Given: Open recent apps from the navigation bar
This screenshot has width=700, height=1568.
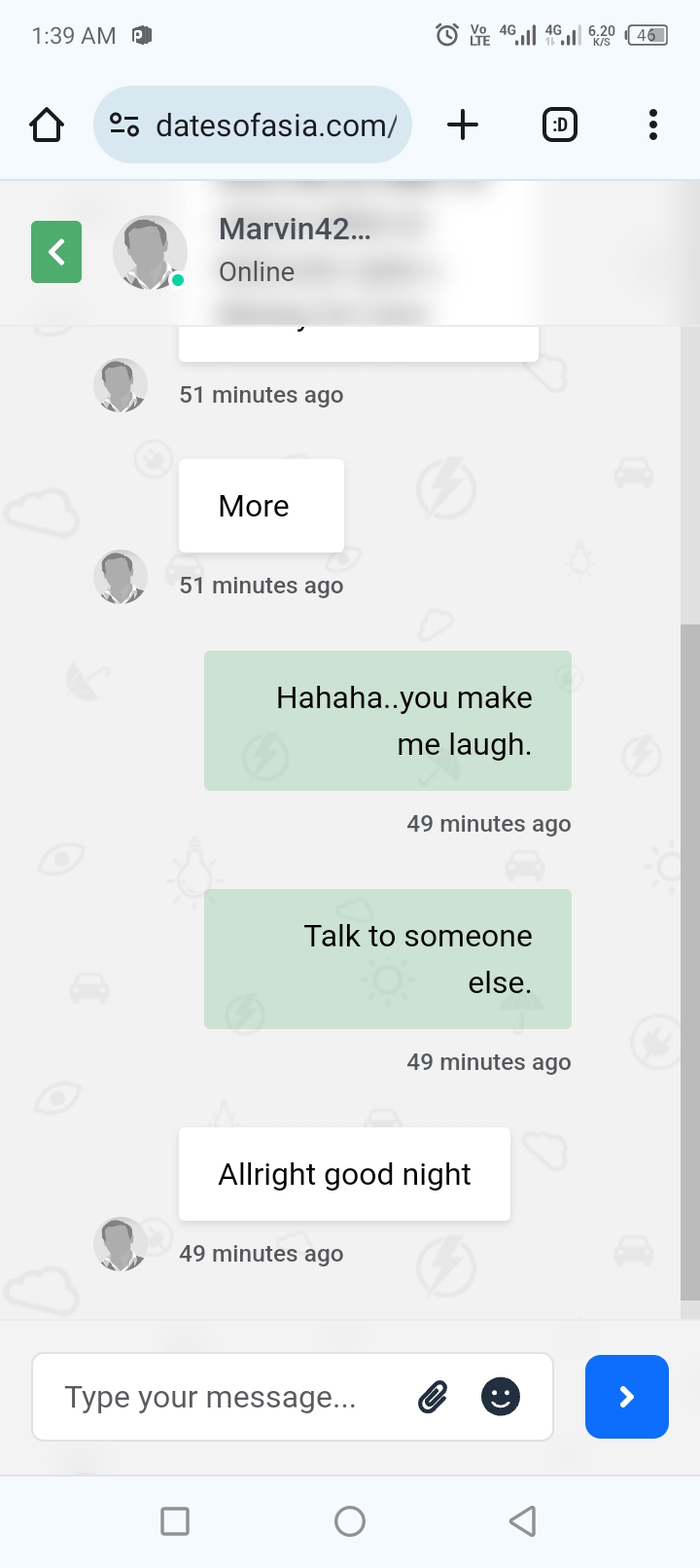Looking at the screenshot, I should click(x=175, y=1520).
